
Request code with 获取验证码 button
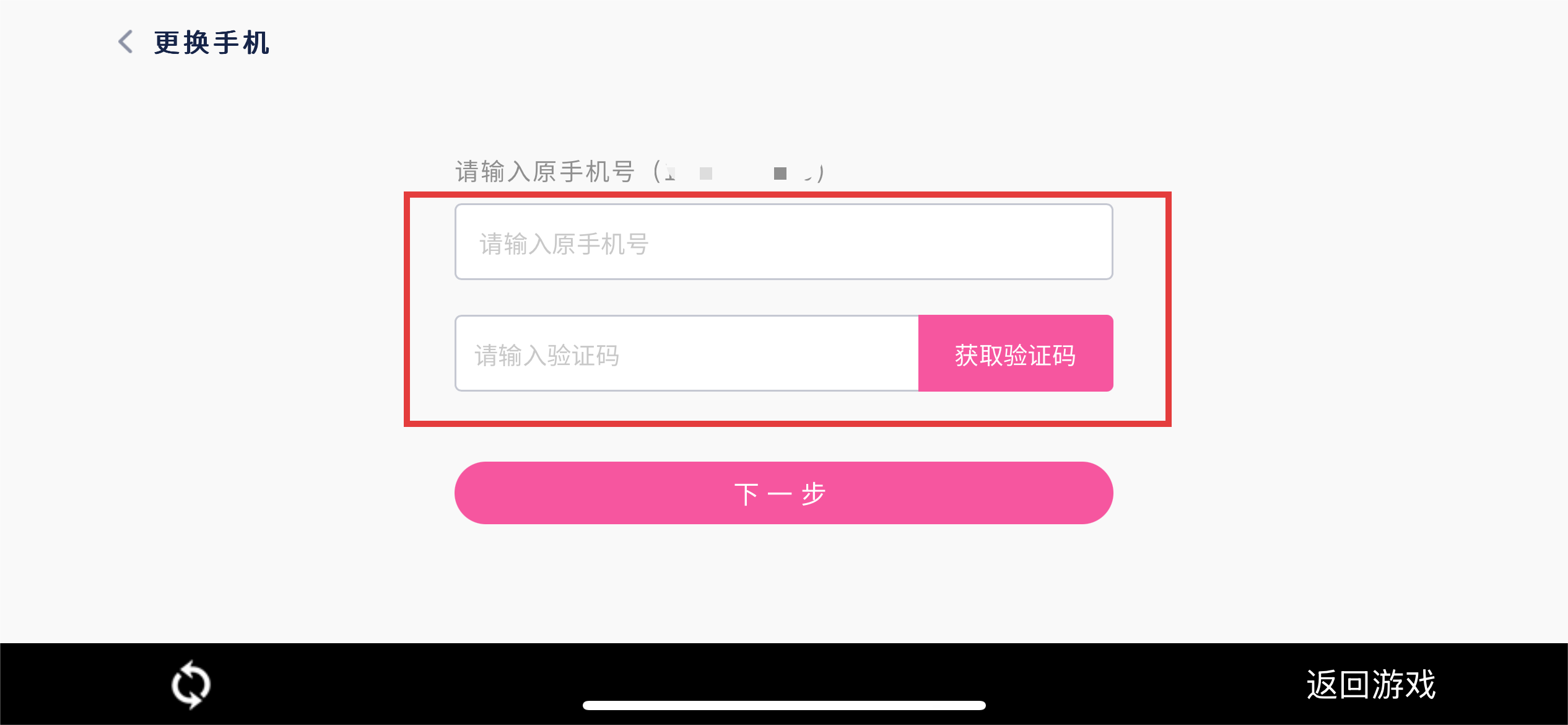1015,354
